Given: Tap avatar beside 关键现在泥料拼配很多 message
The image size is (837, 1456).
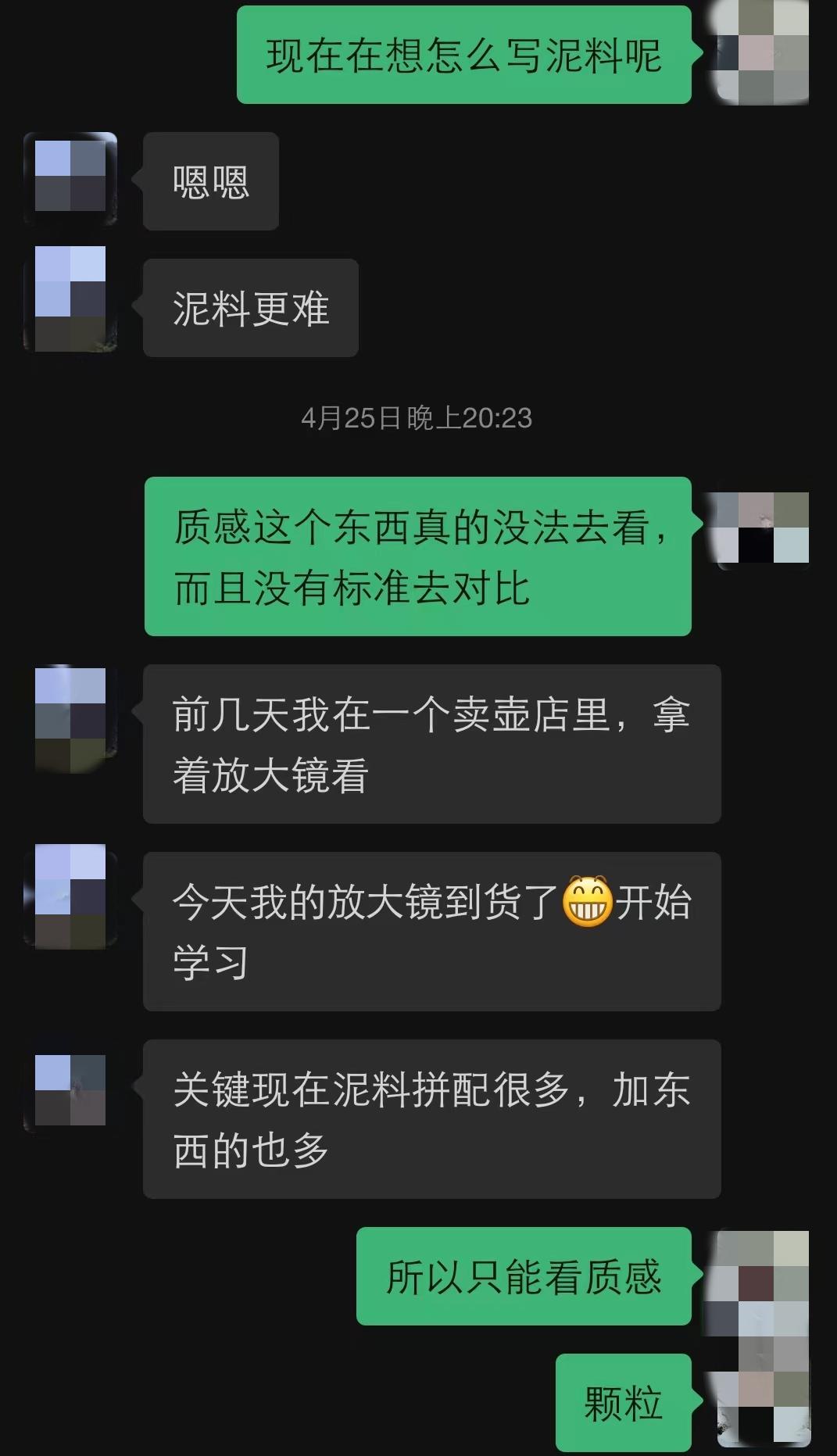Looking at the screenshot, I should (x=70, y=1091).
